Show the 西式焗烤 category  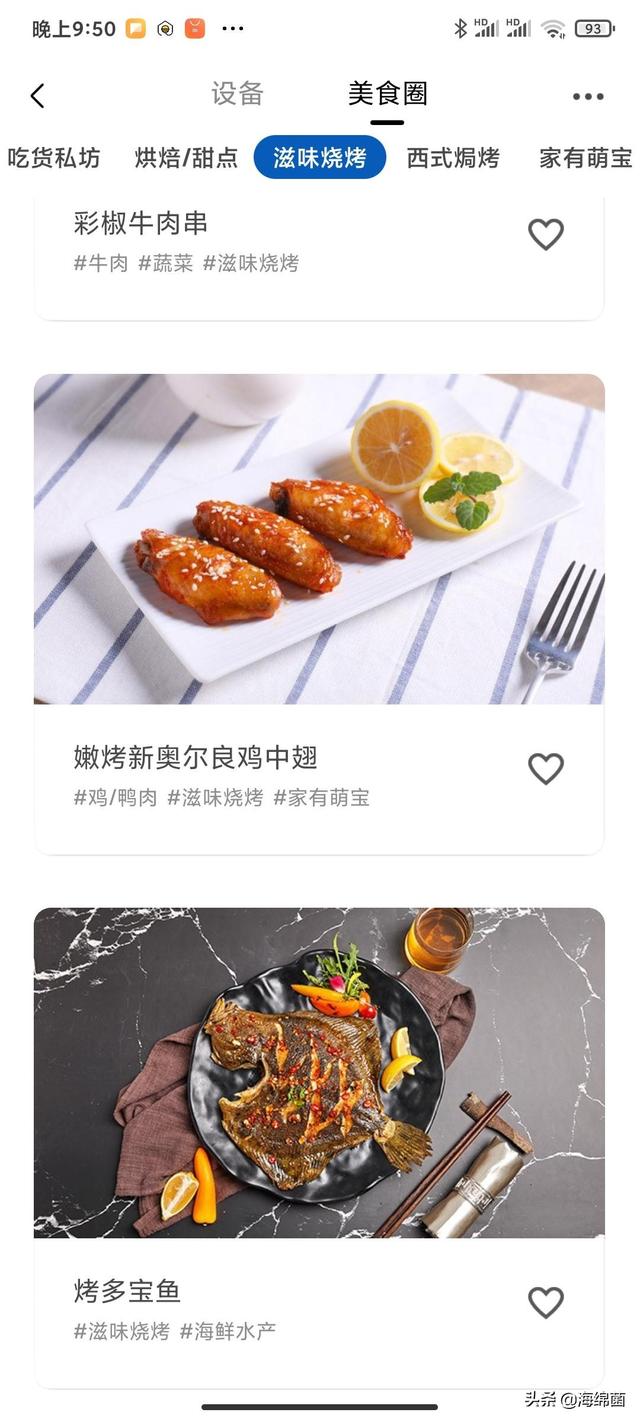453,158
